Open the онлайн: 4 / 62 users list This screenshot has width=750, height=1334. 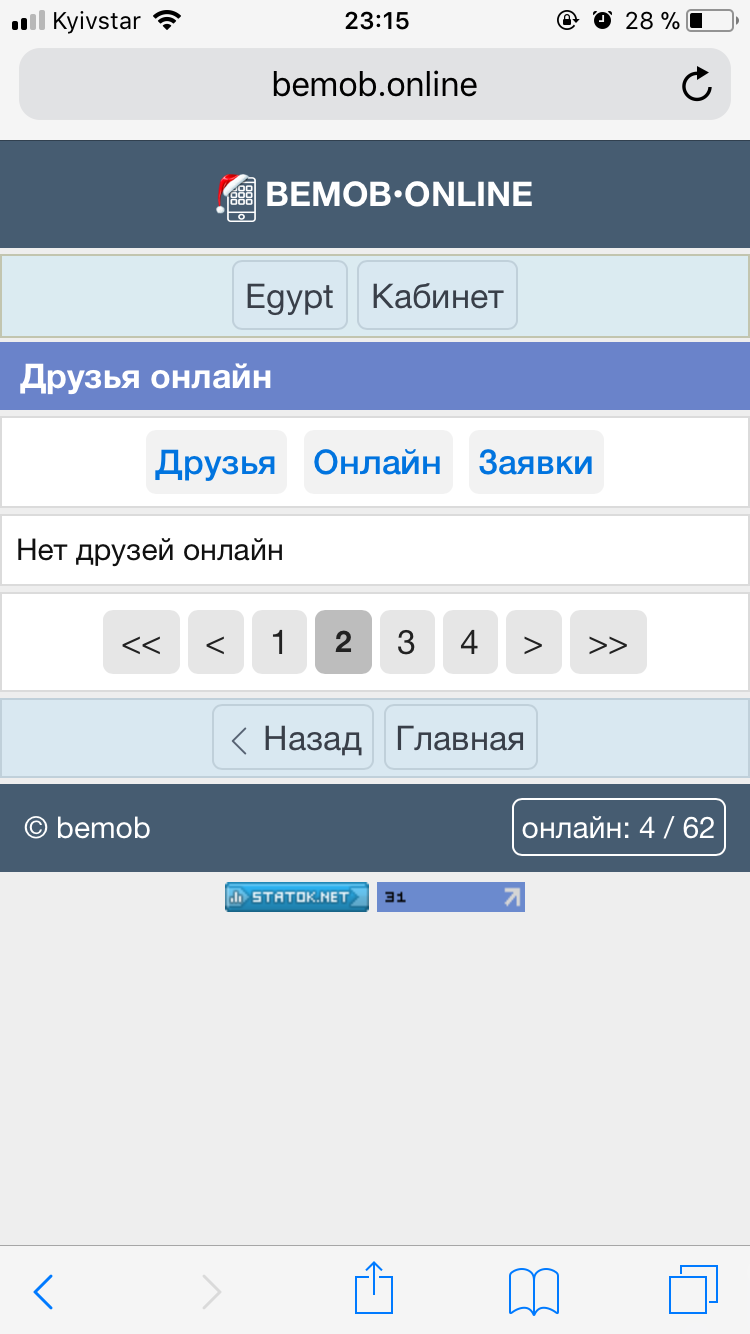[x=619, y=828]
